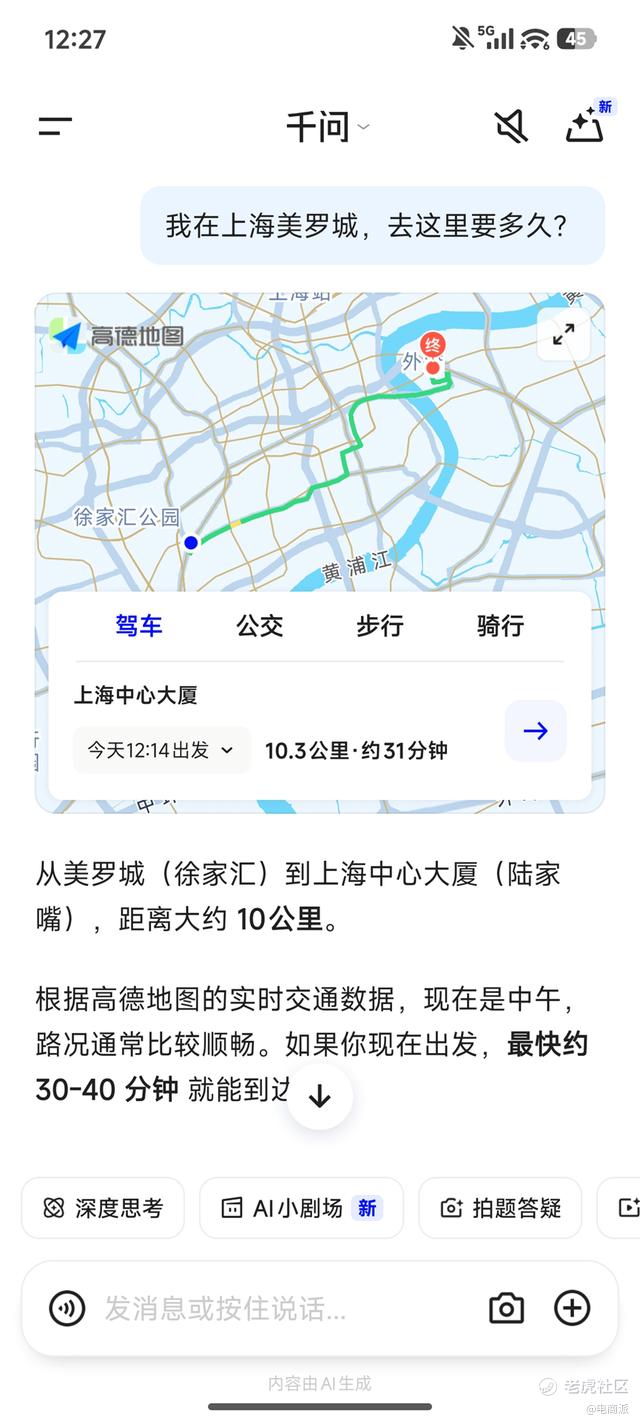The height and width of the screenshot is (1423, 640).
Task: Jump to bottom with down arrow button
Action: (319, 1096)
